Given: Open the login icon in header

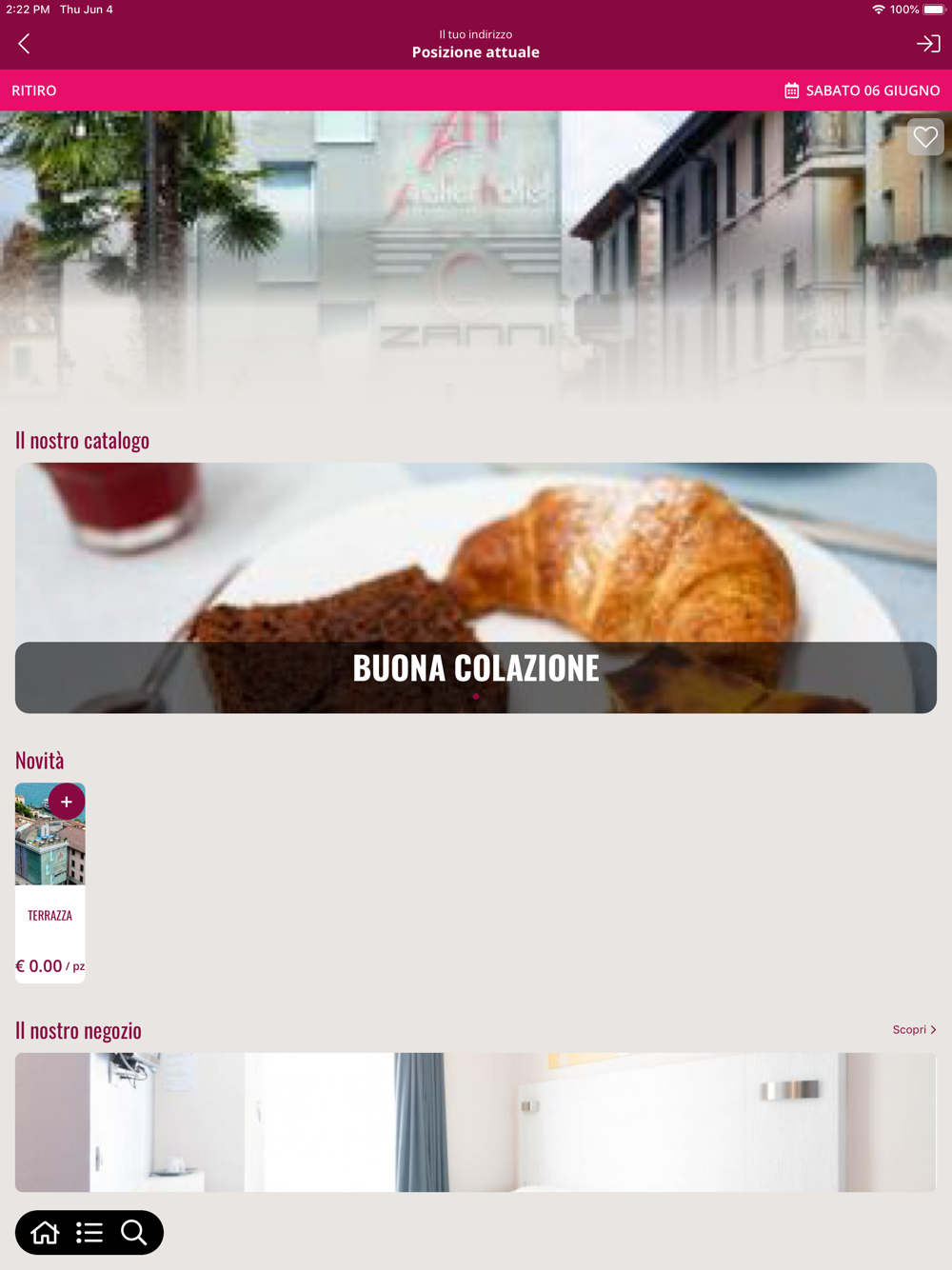Looking at the screenshot, I should click(x=928, y=44).
